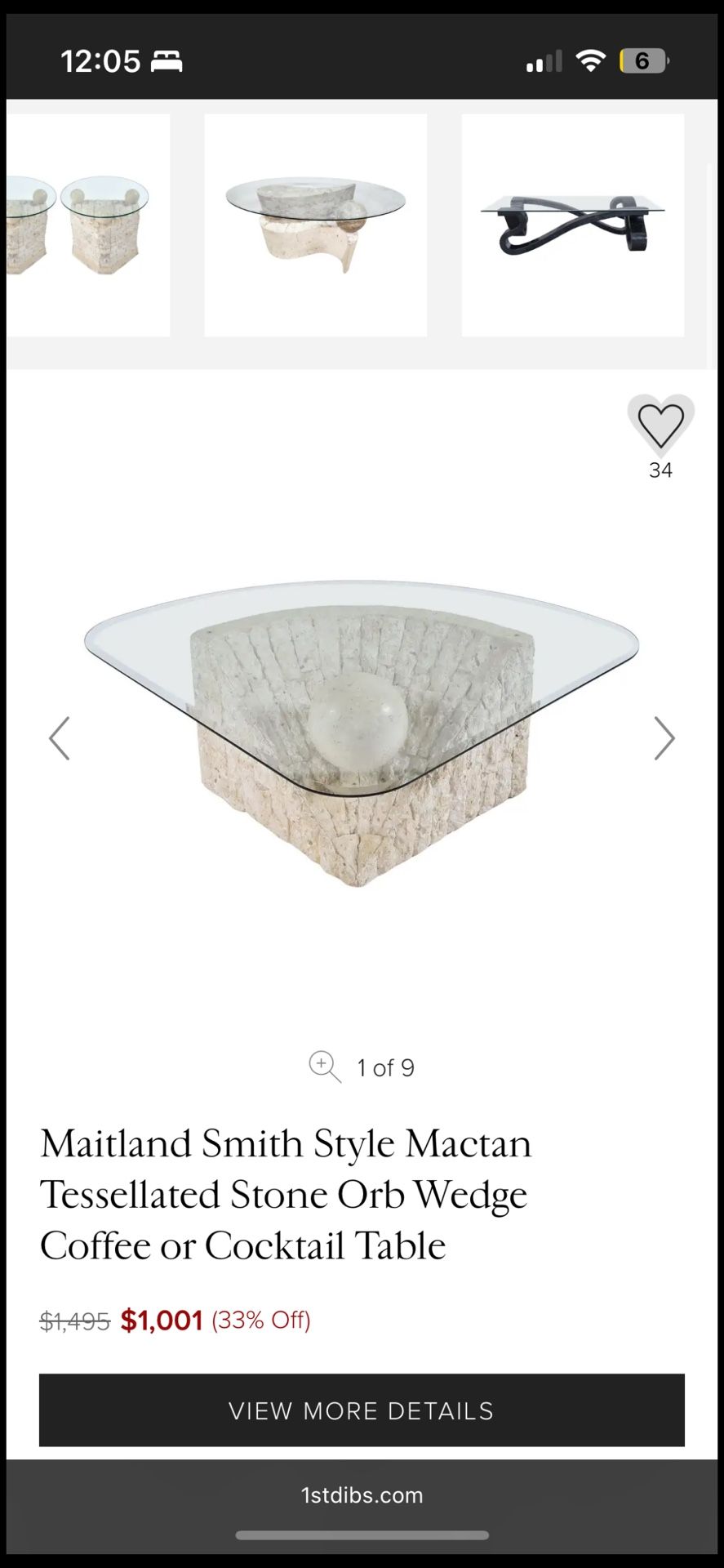Go back to the previous product photo
This screenshot has height=1568, width=724.
58,737
